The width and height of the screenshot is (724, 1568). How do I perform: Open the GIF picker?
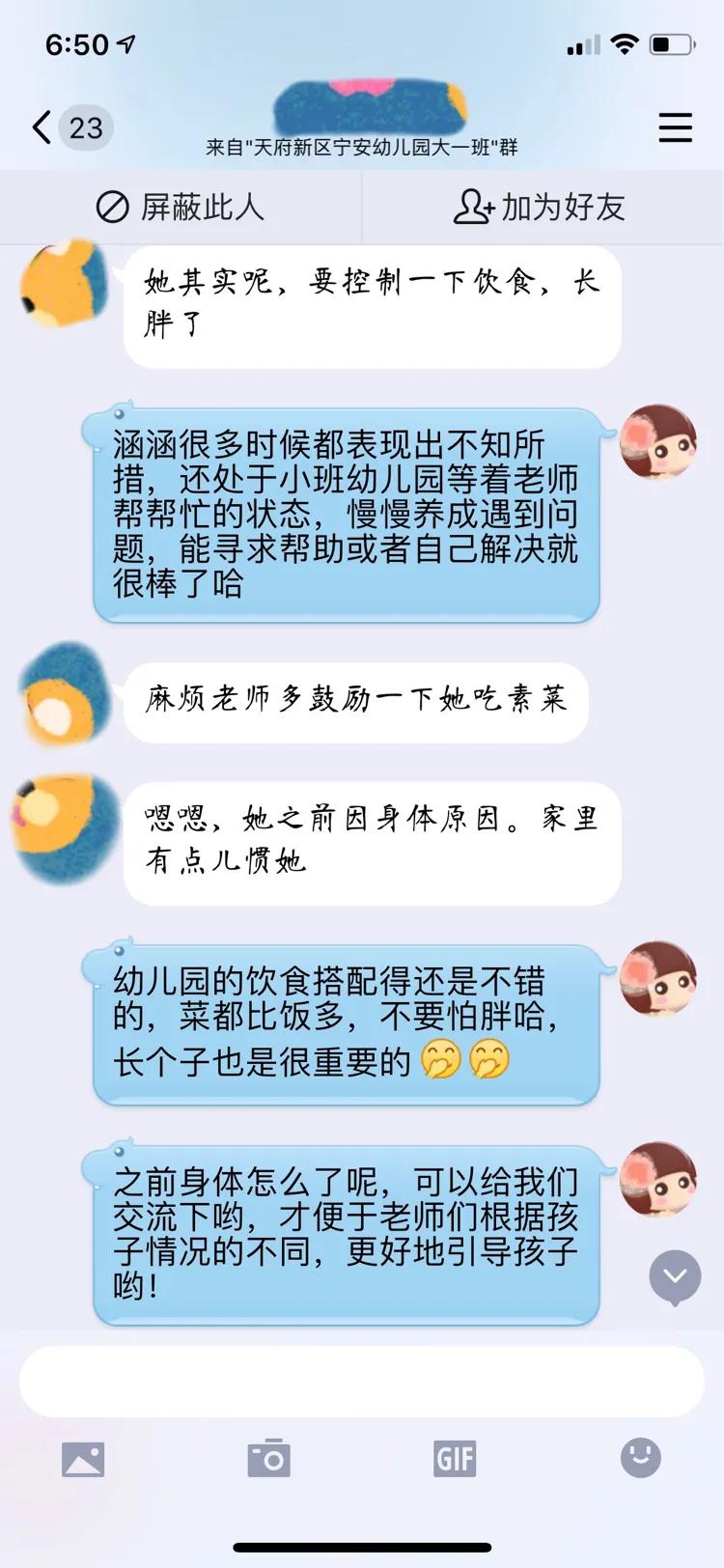[455, 1458]
